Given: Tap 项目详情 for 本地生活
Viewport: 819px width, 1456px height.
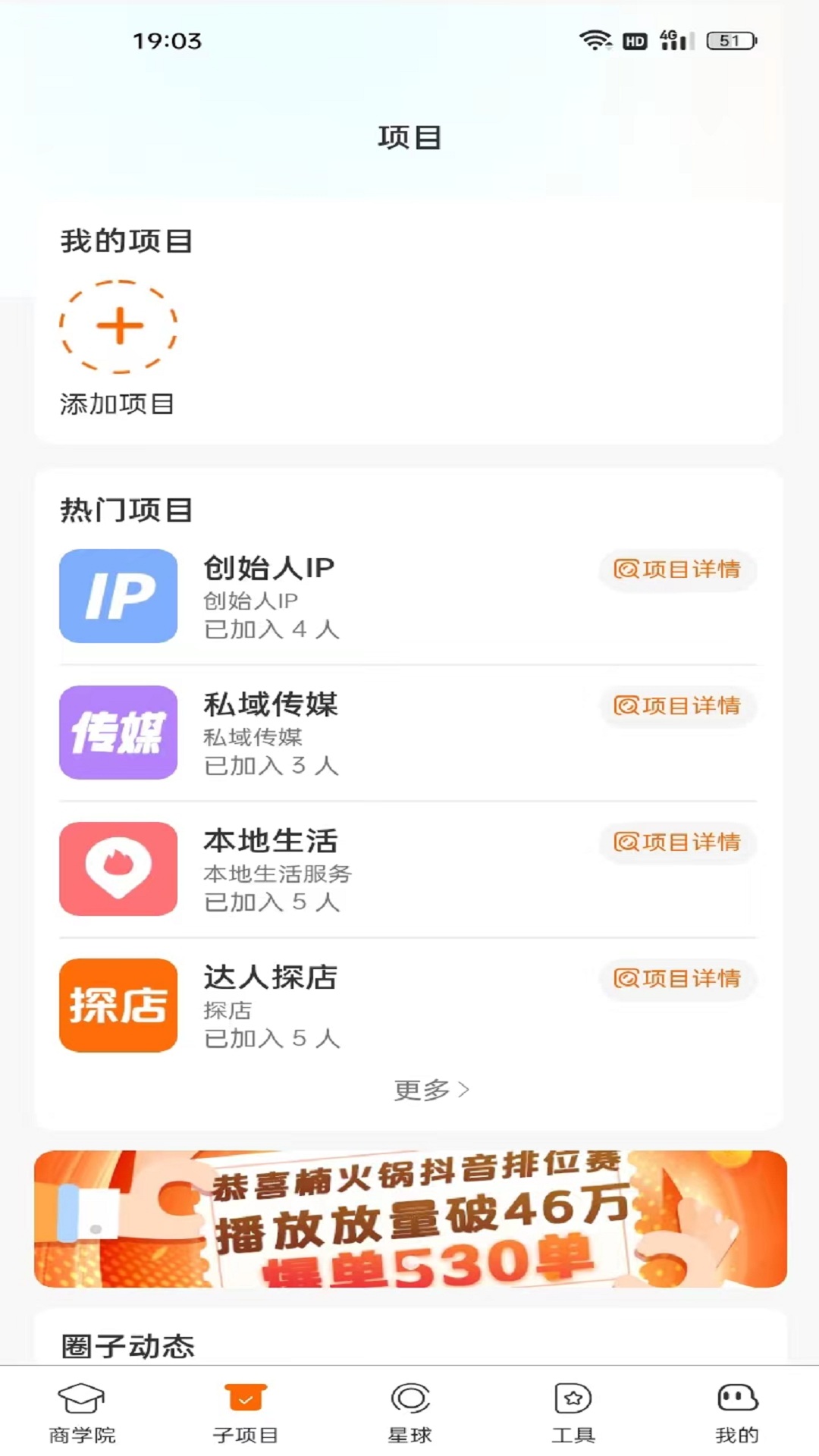Looking at the screenshot, I should click(x=677, y=843).
